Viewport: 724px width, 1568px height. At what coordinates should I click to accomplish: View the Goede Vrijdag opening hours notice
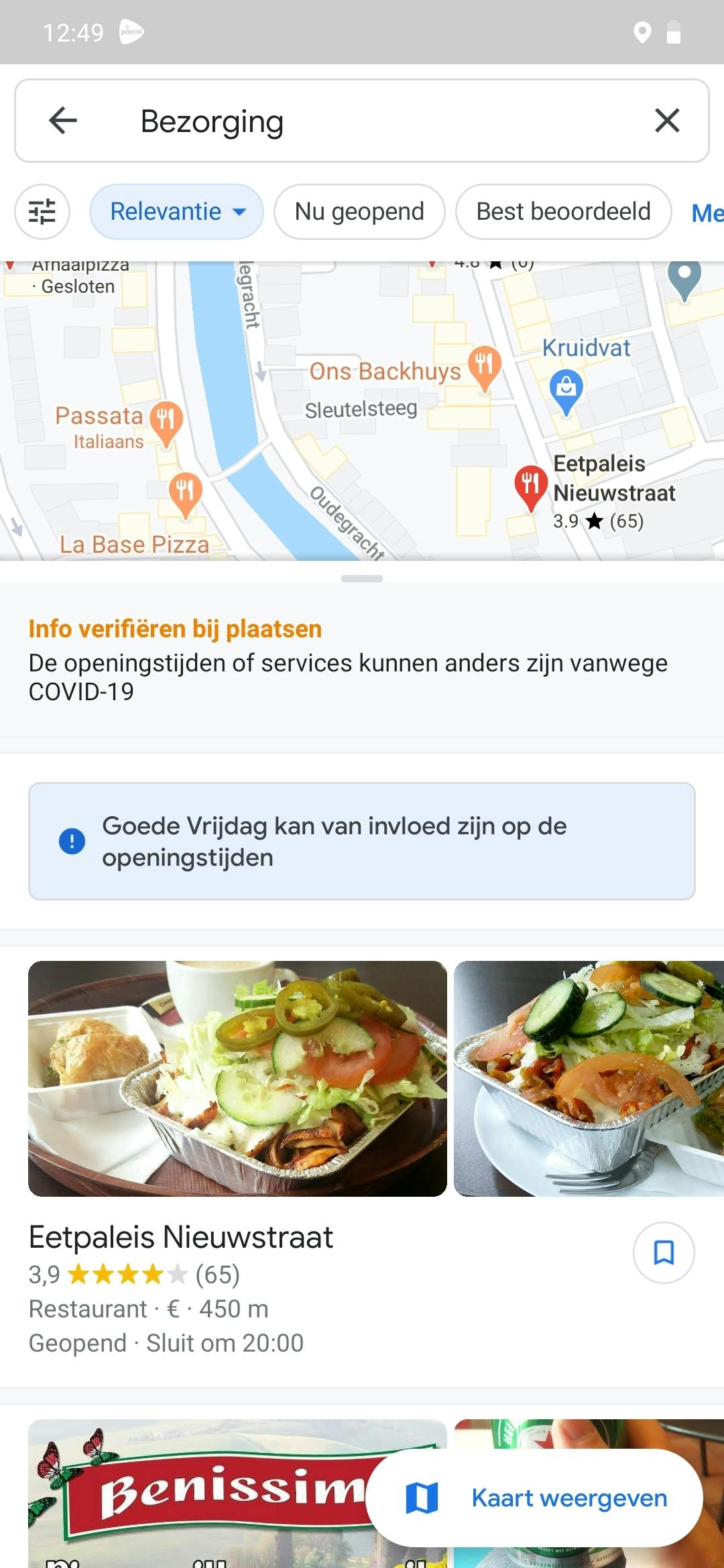click(362, 841)
